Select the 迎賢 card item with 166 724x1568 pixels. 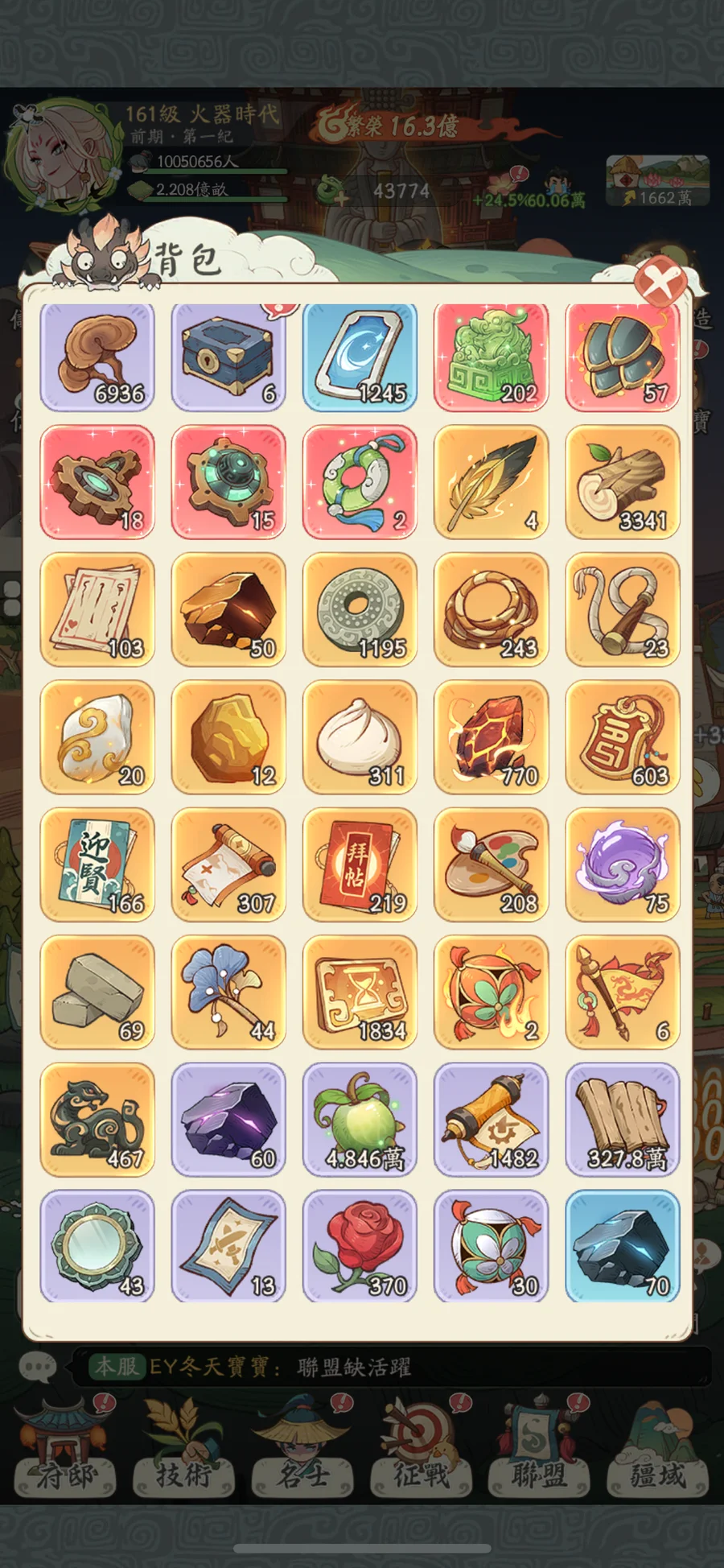point(97,864)
